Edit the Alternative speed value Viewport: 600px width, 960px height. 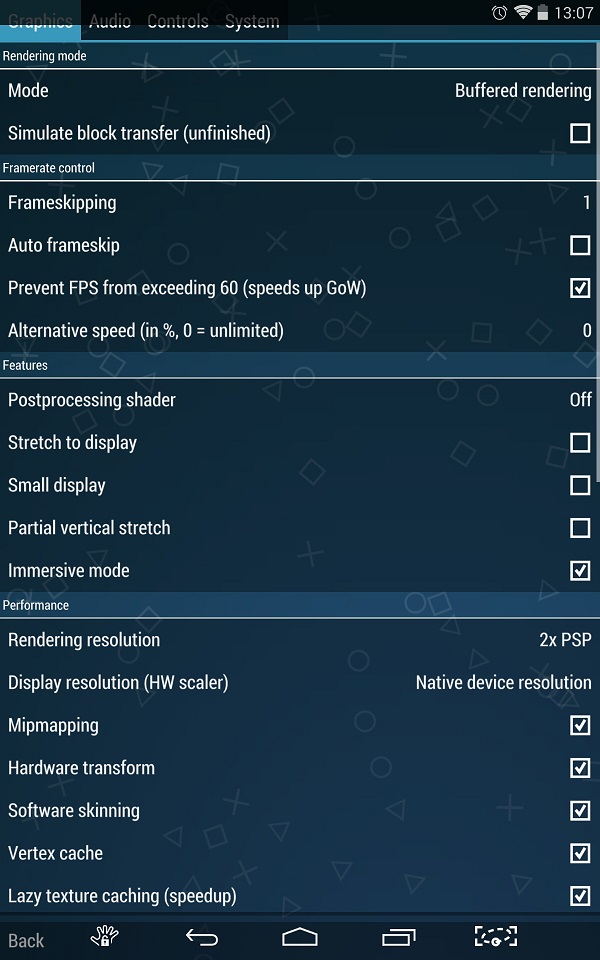[300, 330]
